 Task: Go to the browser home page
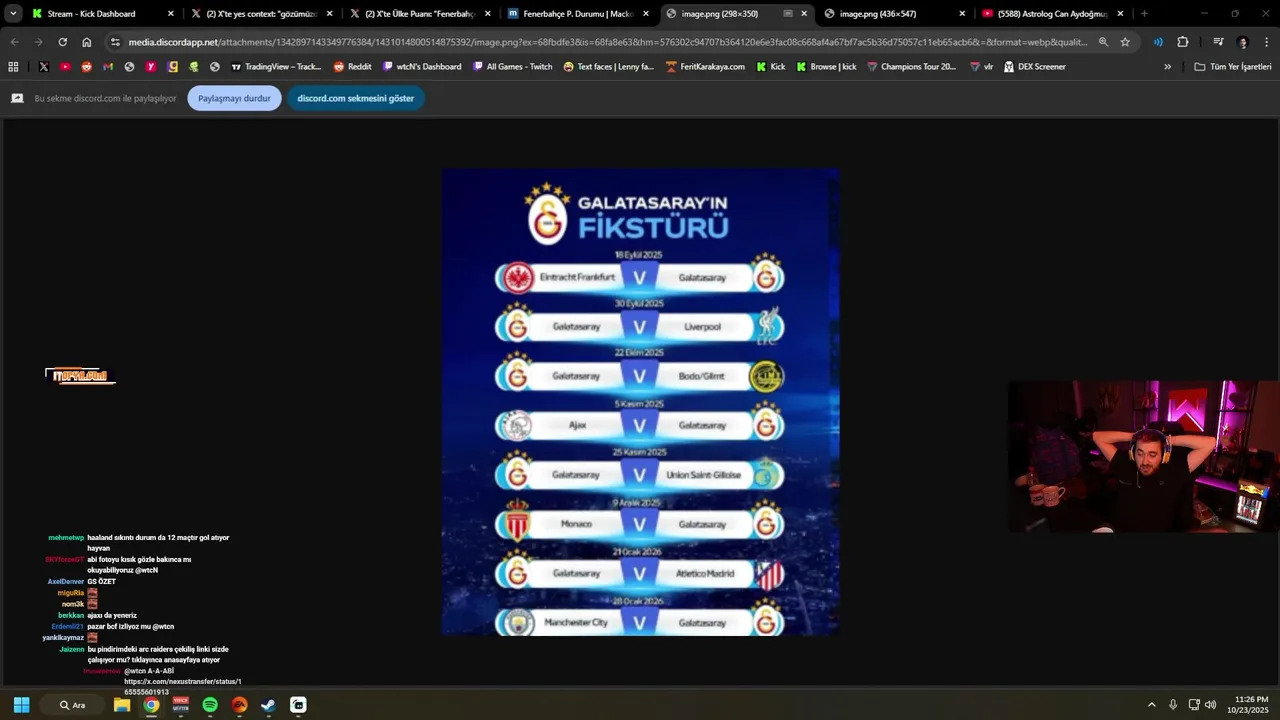tap(87, 42)
